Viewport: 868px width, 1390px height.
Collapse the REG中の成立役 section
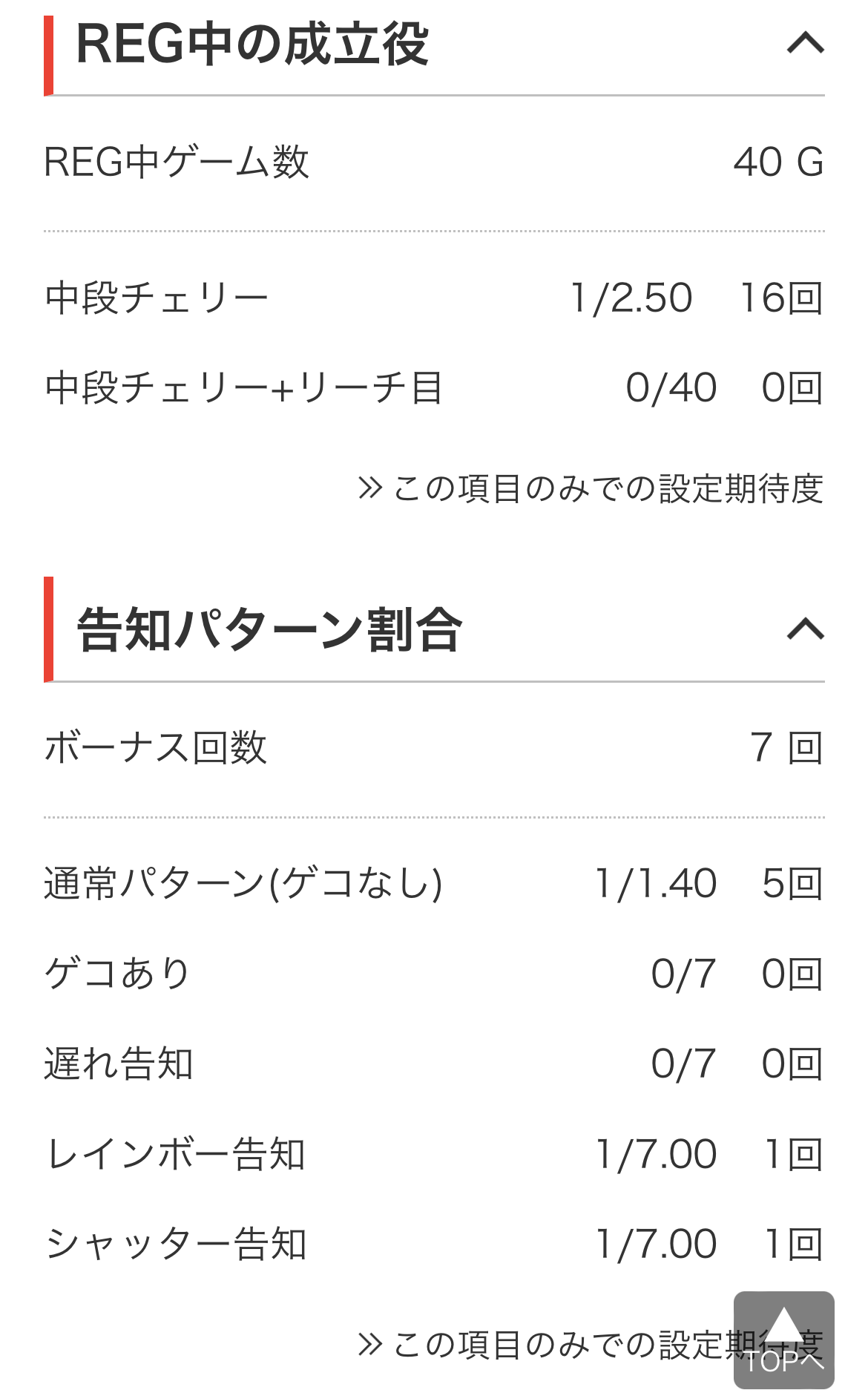[x=805, y=44]
